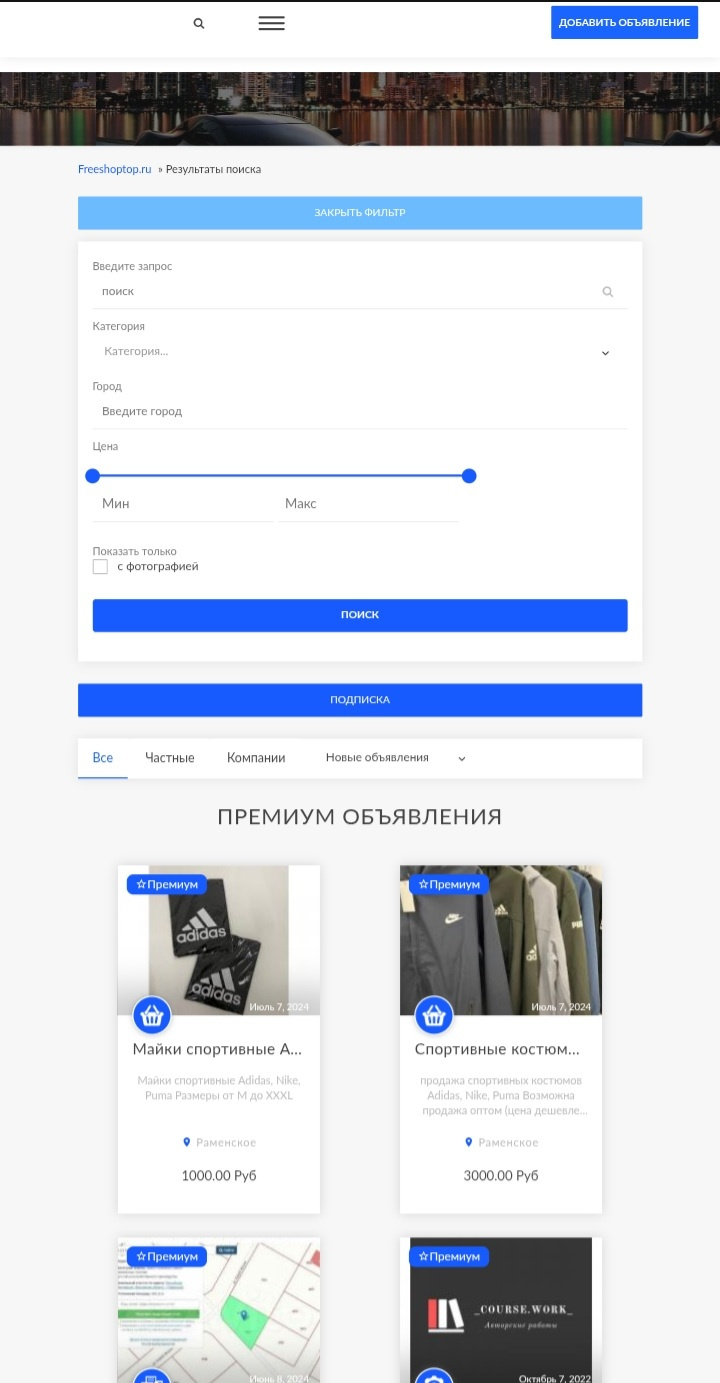
Task: Open the Спортивные костюмы listing card
Action: click(498, 1049)
